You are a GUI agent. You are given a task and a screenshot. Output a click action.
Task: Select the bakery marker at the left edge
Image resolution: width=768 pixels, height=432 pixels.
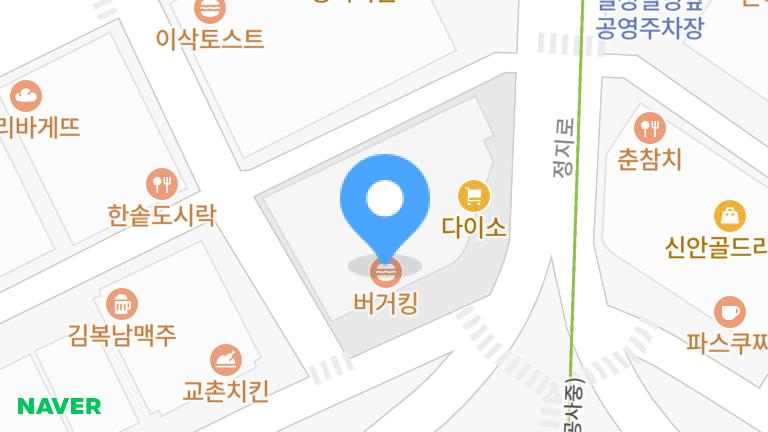click(x=26, y=96)
